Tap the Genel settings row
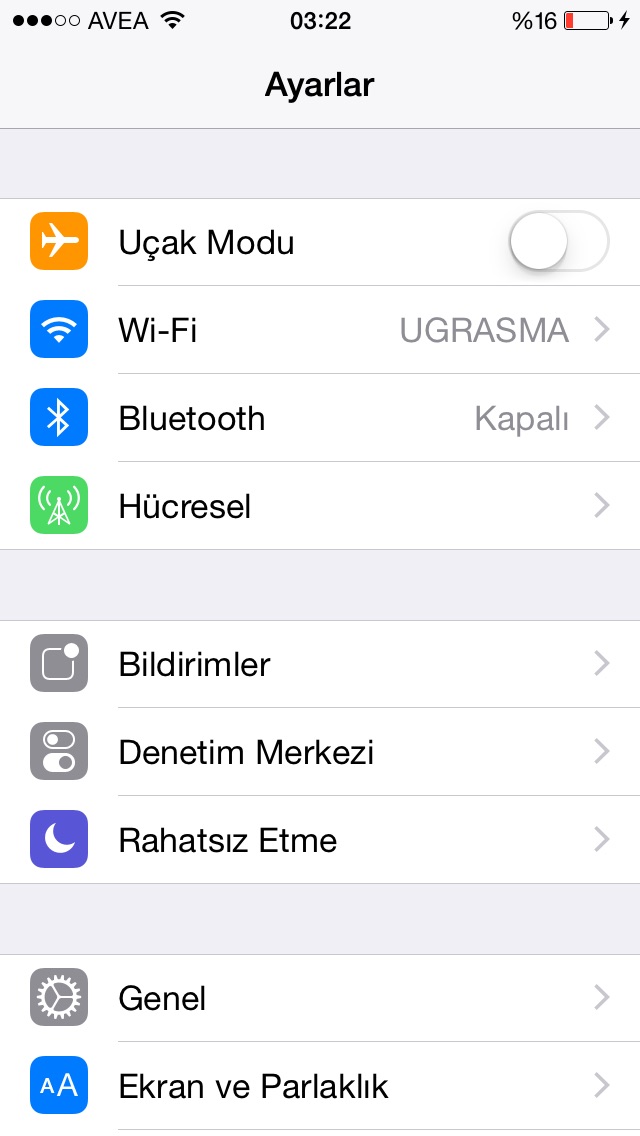 [x=320, y=998]
